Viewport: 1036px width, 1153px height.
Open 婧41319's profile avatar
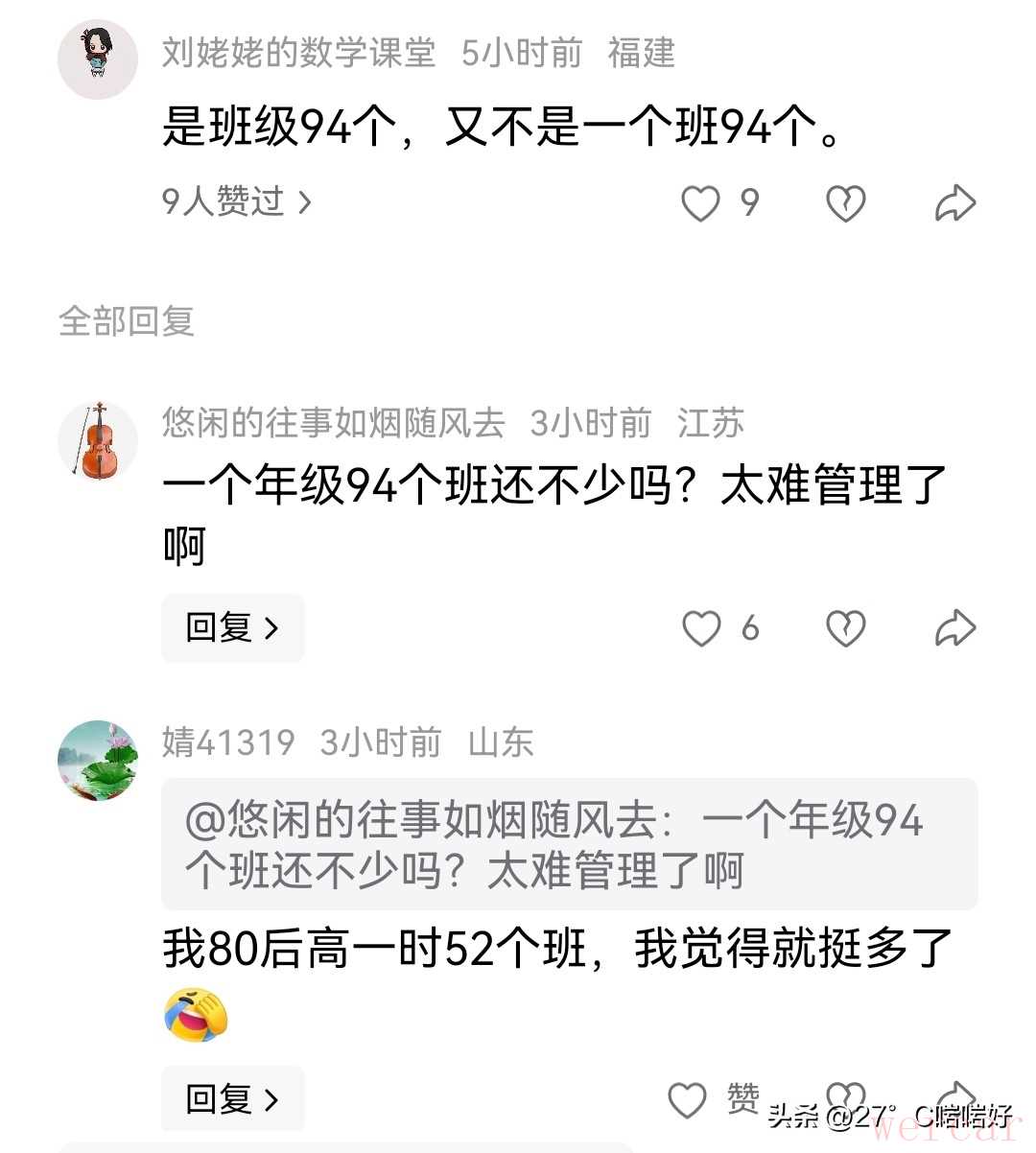[x=98, y=760]
